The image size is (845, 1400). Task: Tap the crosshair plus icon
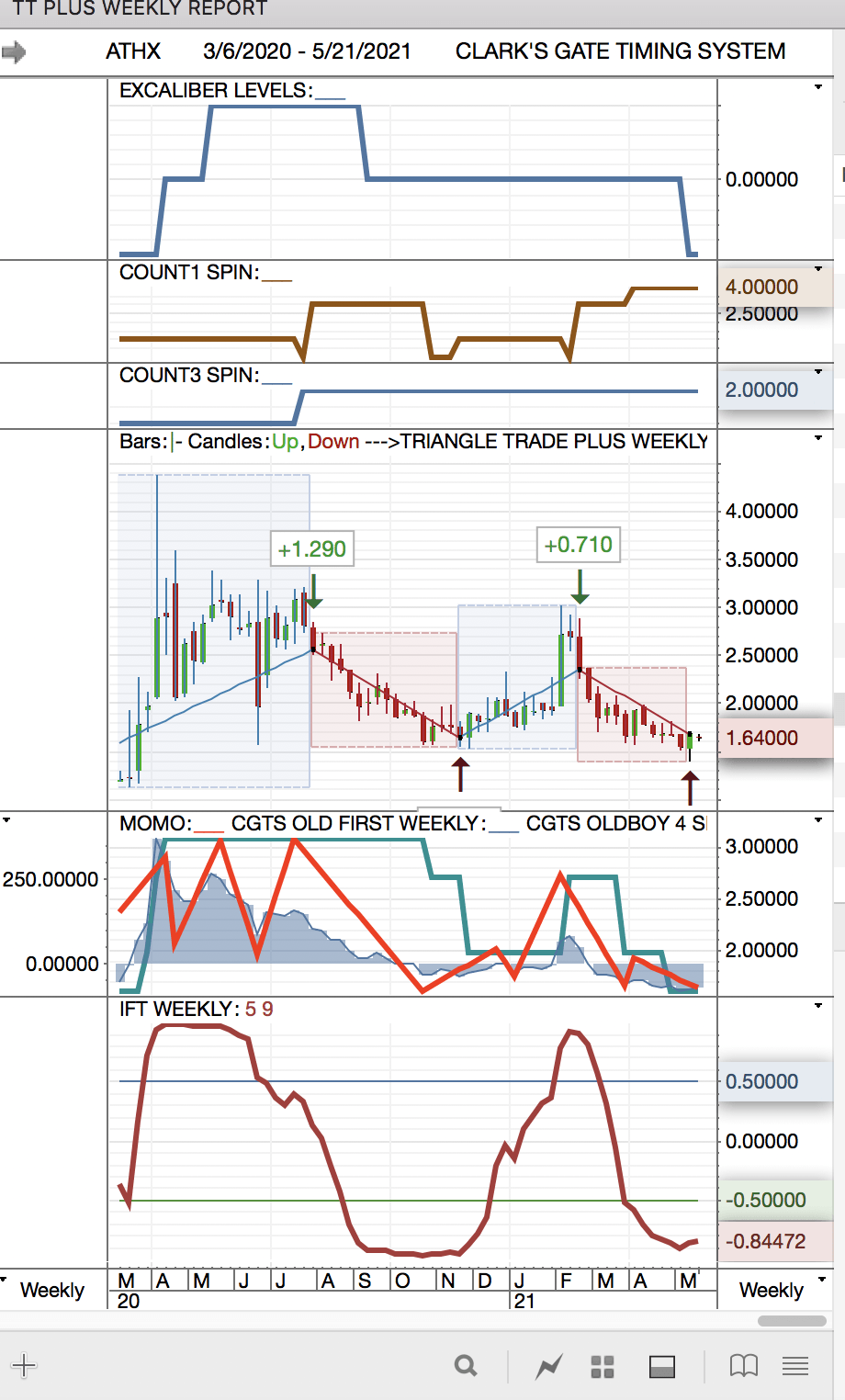pos(24,1366)
